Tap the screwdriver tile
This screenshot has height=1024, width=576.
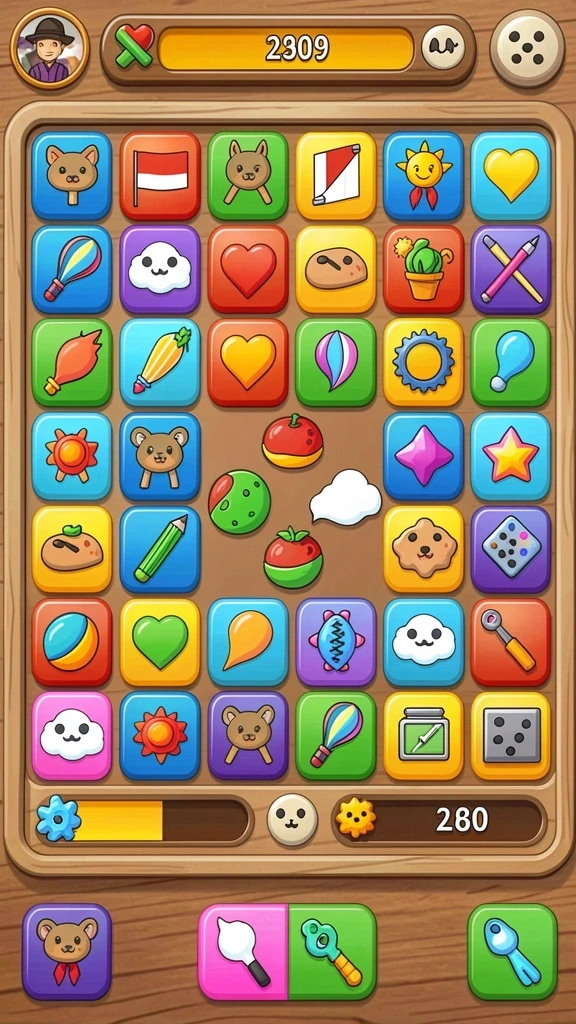[x=511, y=643]
